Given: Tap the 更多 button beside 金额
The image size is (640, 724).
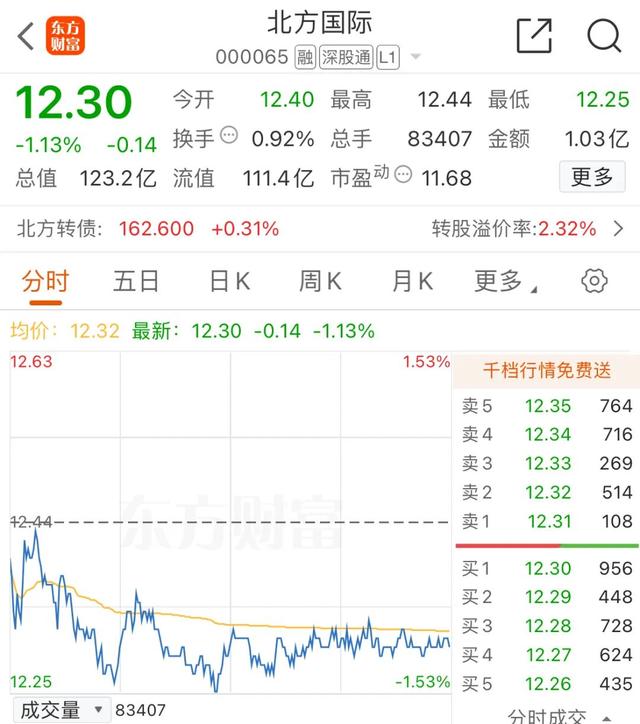Looking at the screenshot, I should (592, 178).
